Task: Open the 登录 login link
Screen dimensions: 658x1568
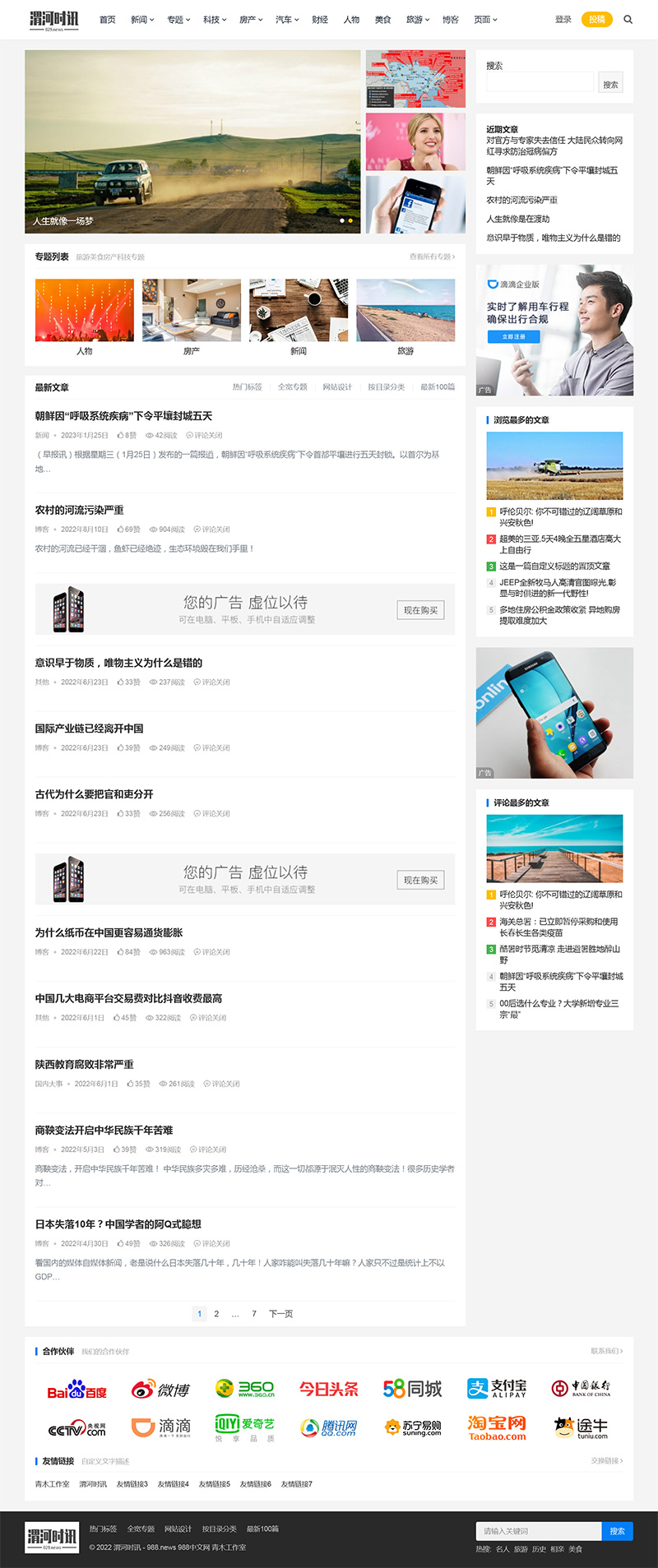Action: [x=563, y=20]
